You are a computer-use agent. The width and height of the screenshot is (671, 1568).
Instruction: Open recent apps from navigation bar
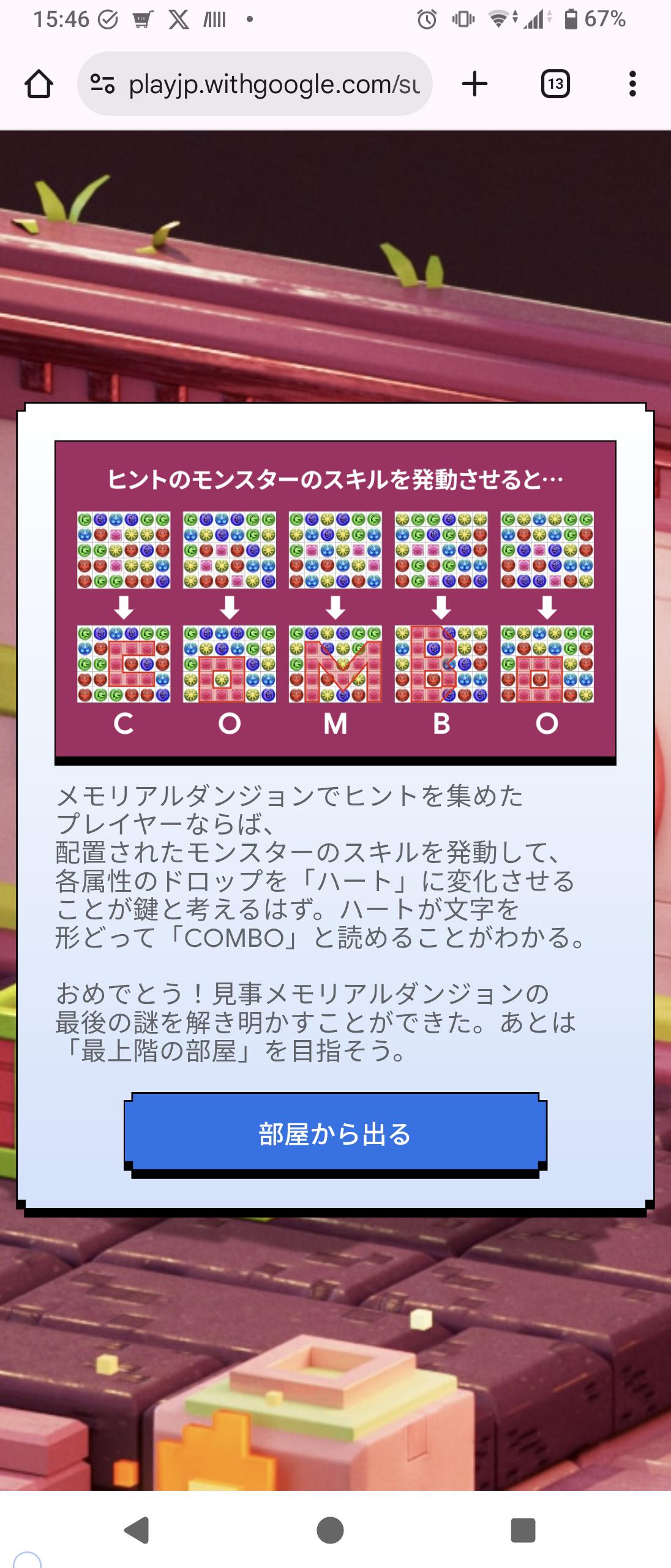coord(523,1530)
